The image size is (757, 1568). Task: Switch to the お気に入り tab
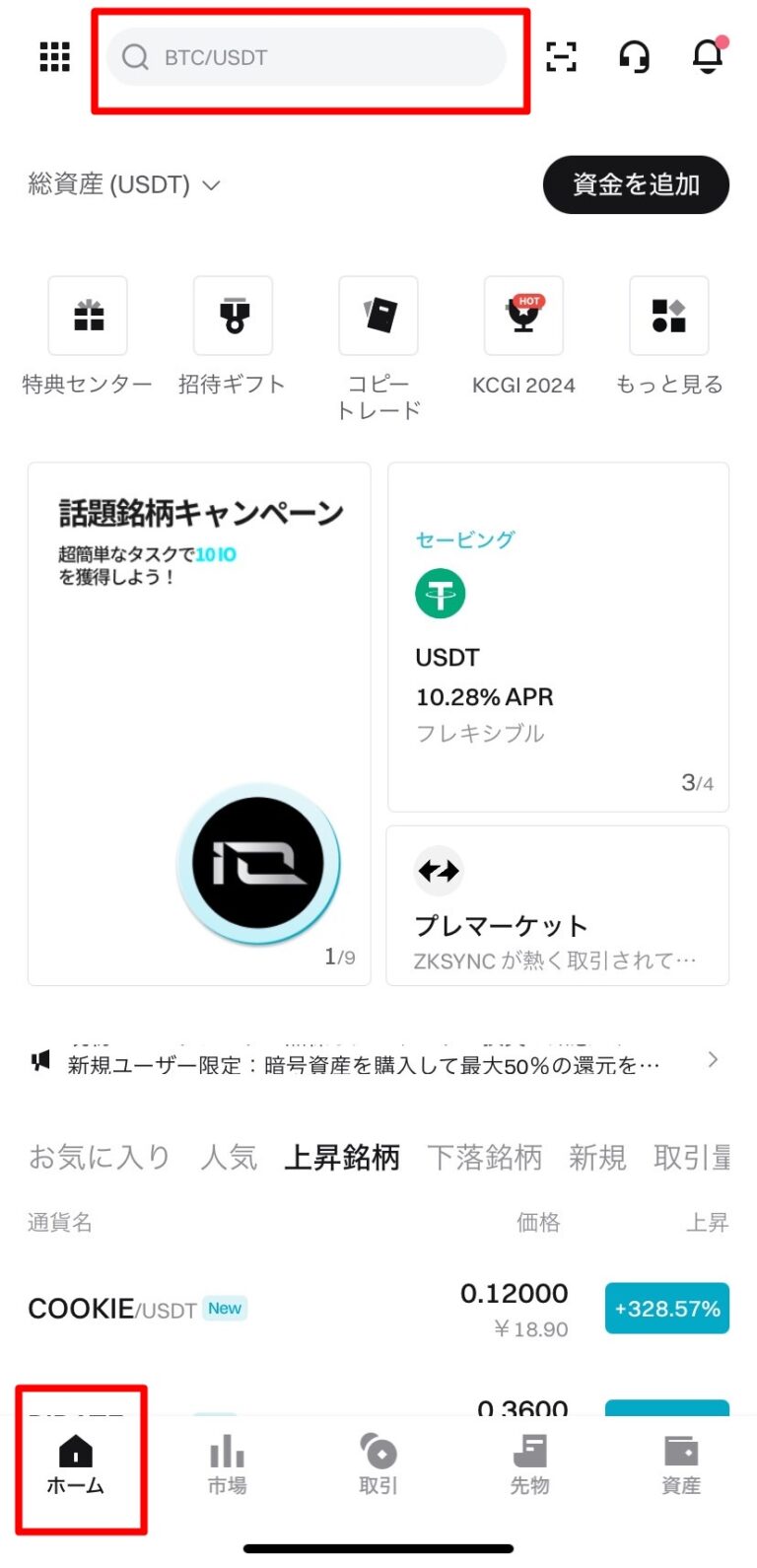point(99,1157)
